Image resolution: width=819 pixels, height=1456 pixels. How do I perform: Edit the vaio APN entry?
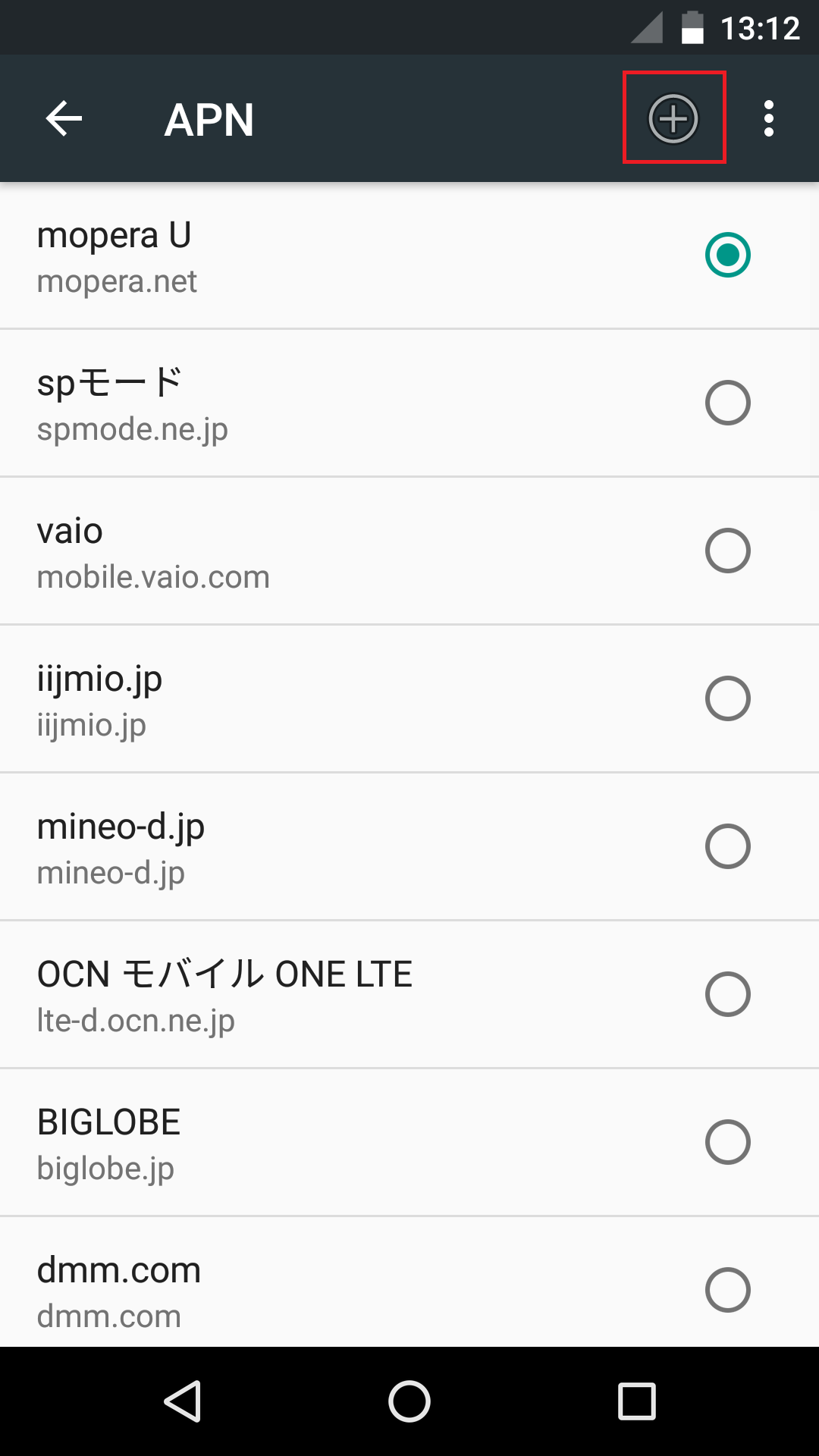pyautogui.click(x=303, y=551)
